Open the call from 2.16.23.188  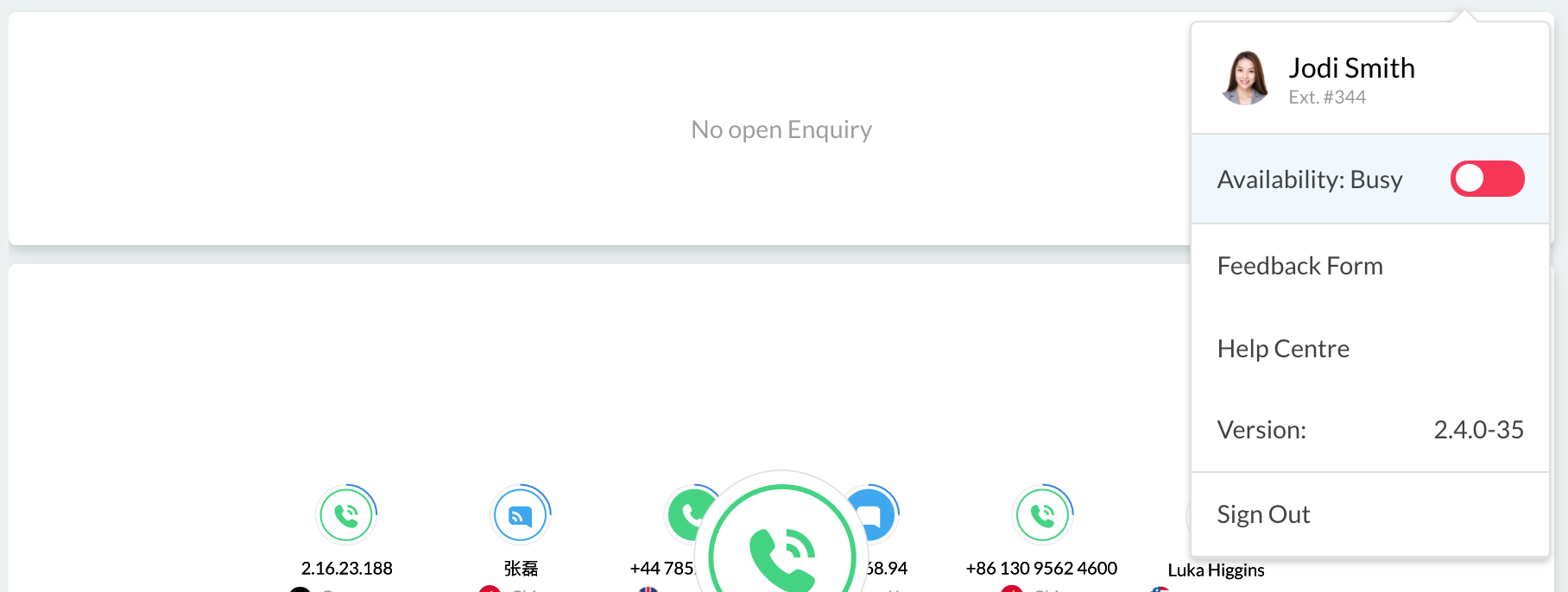(346, 515)
